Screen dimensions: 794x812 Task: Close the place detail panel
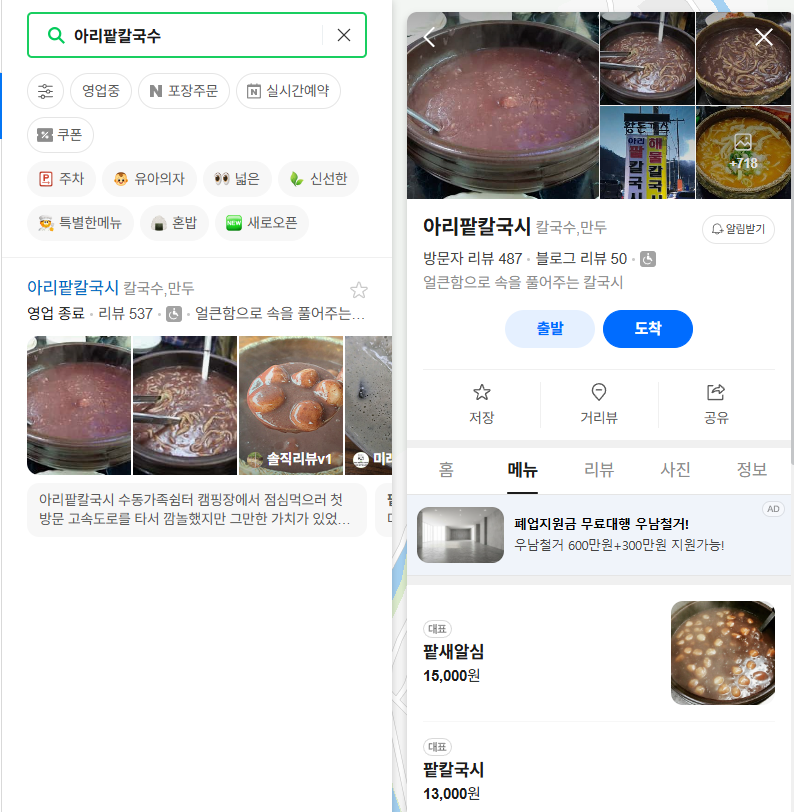[x=764, y=38]
